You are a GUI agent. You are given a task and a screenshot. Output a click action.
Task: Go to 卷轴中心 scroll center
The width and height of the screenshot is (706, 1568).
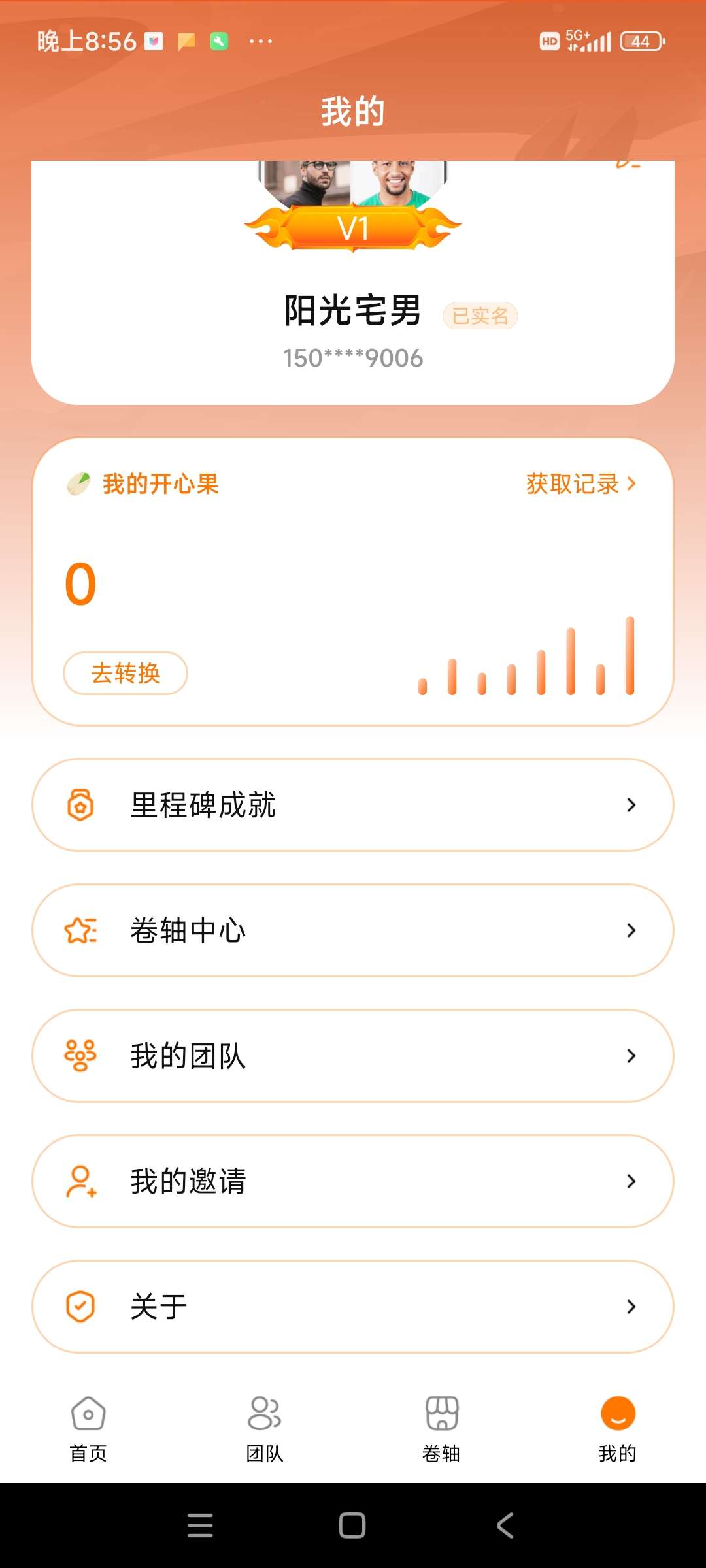click(353, 930)
